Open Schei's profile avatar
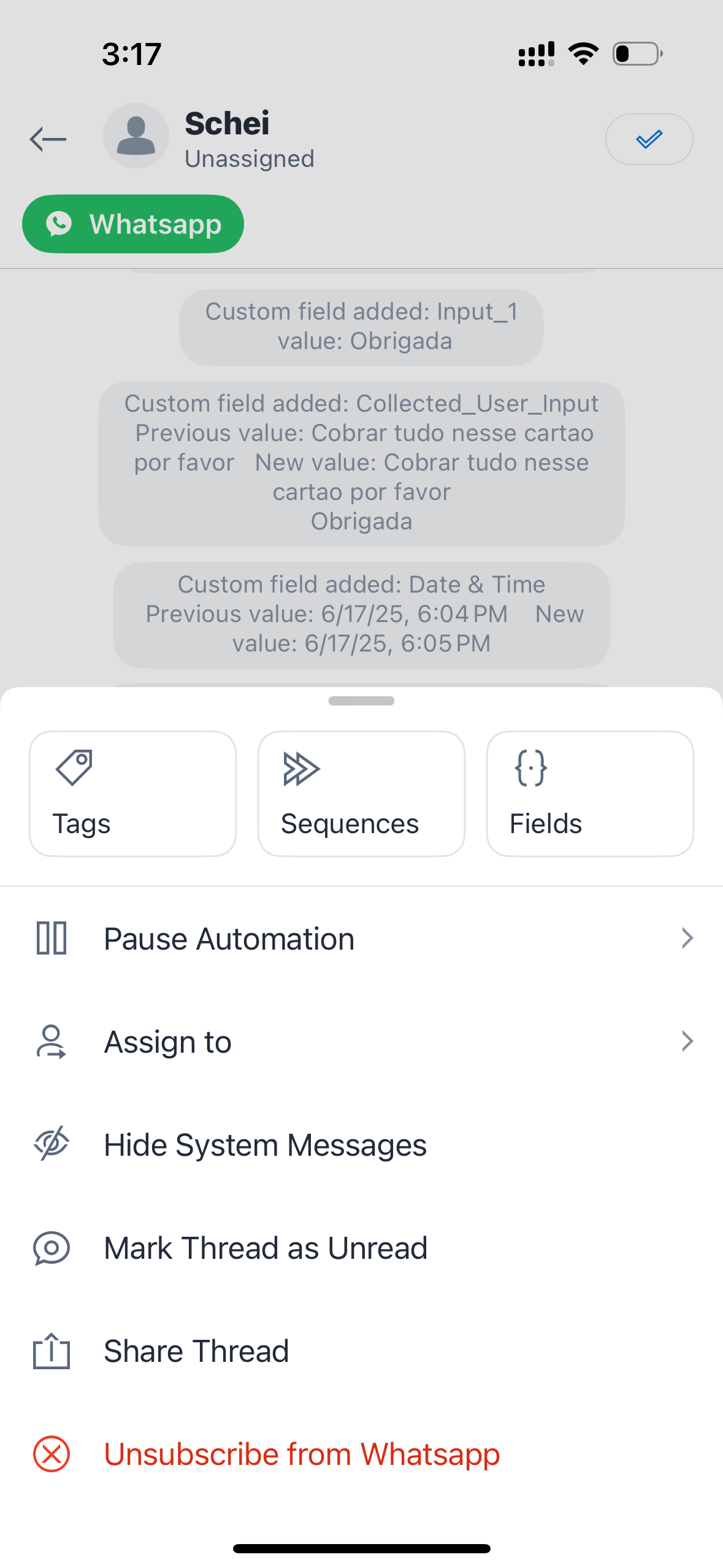Screen dimensions: 723x1568 click(136, 136)
